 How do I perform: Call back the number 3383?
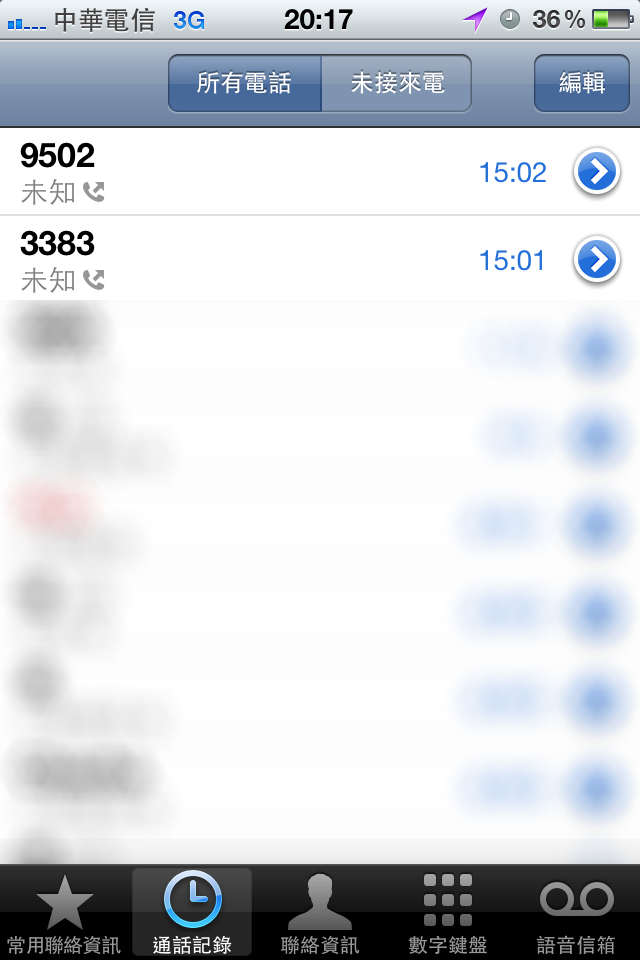250,260
